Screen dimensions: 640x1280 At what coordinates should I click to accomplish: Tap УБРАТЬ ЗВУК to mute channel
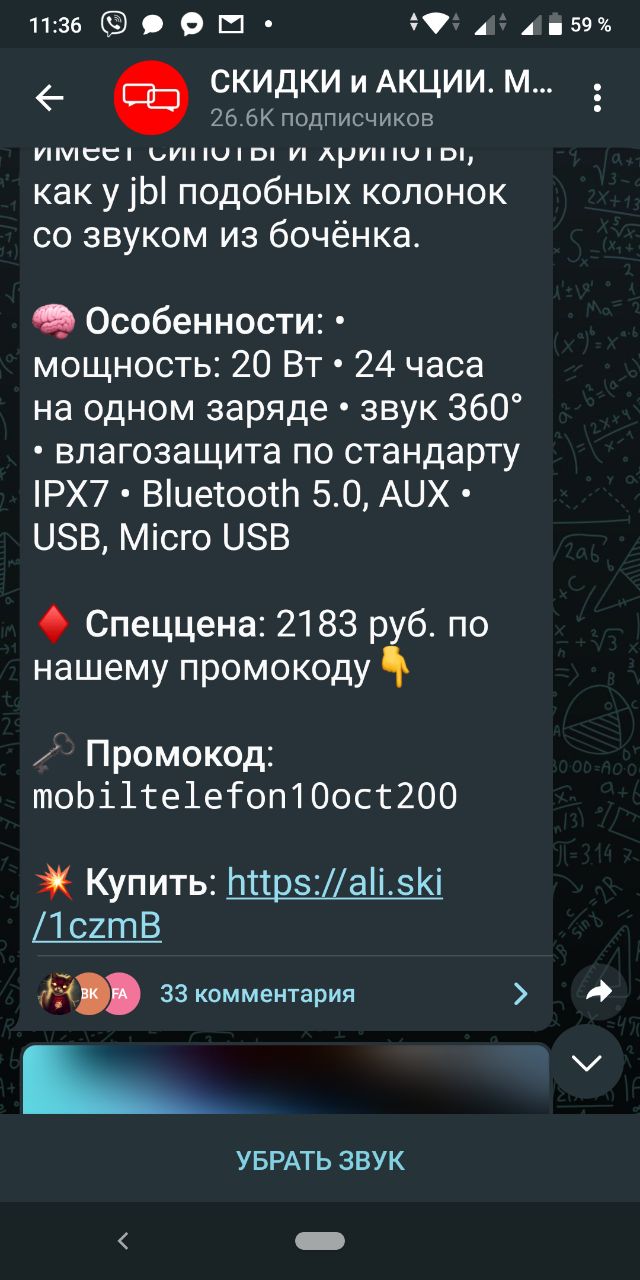(x=320, y=1161)
